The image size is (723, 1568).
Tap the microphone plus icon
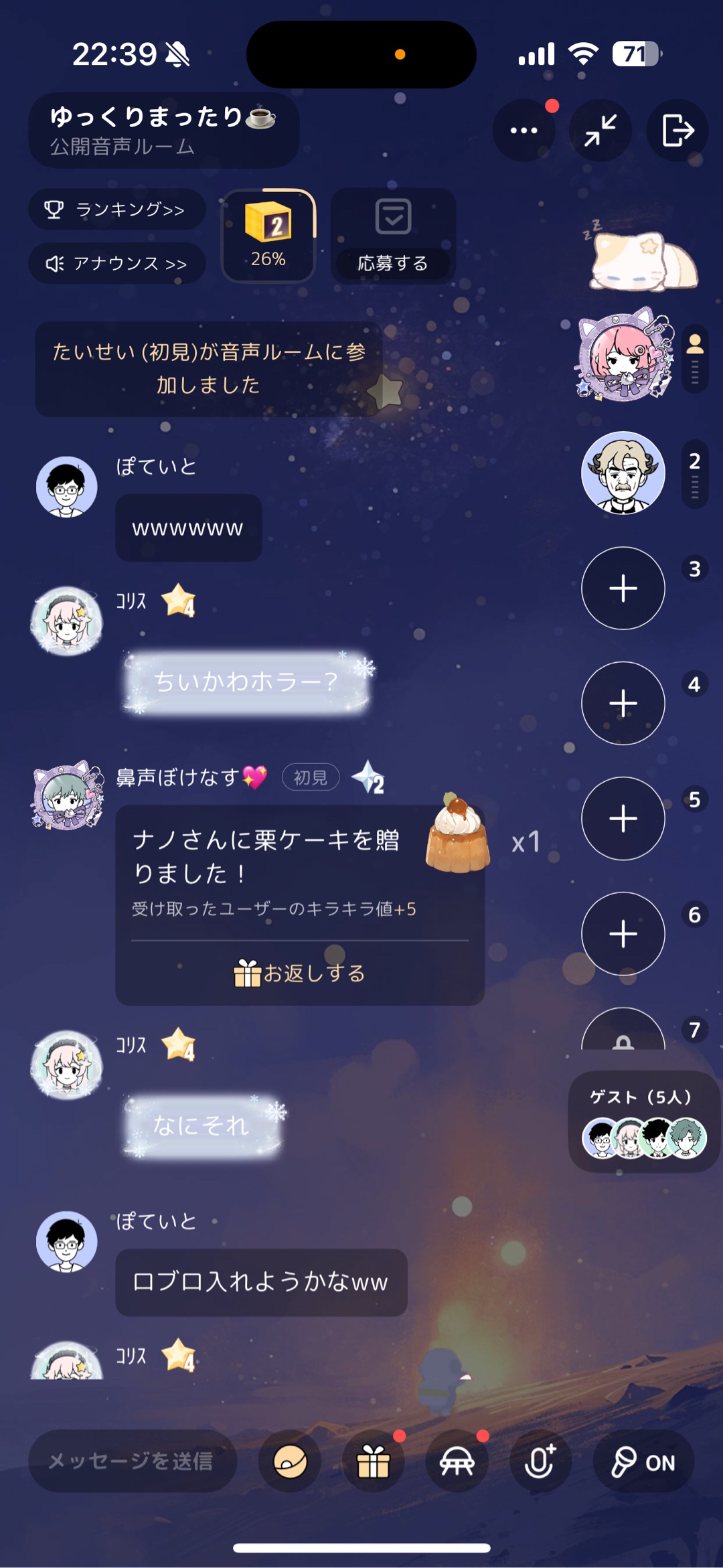pyautogui.click(x=540, y=1461)
